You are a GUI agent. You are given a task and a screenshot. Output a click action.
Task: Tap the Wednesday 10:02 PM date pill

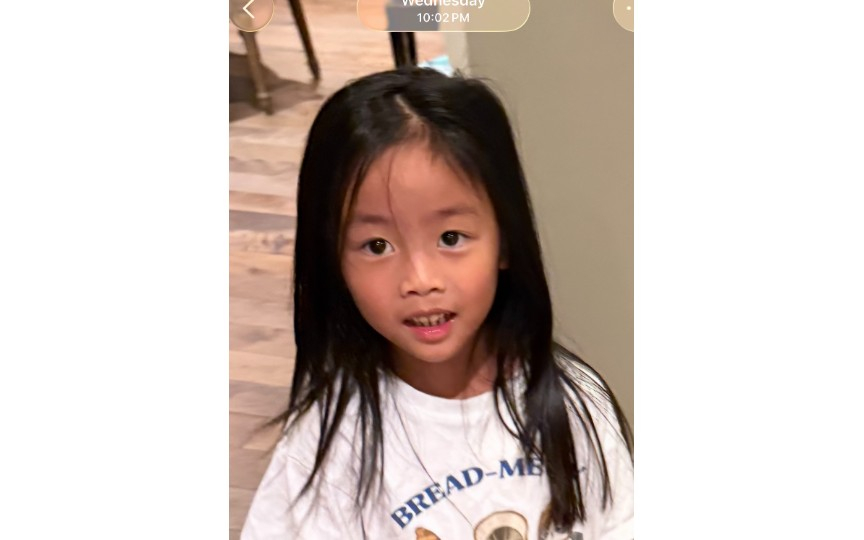pos(443,12)
